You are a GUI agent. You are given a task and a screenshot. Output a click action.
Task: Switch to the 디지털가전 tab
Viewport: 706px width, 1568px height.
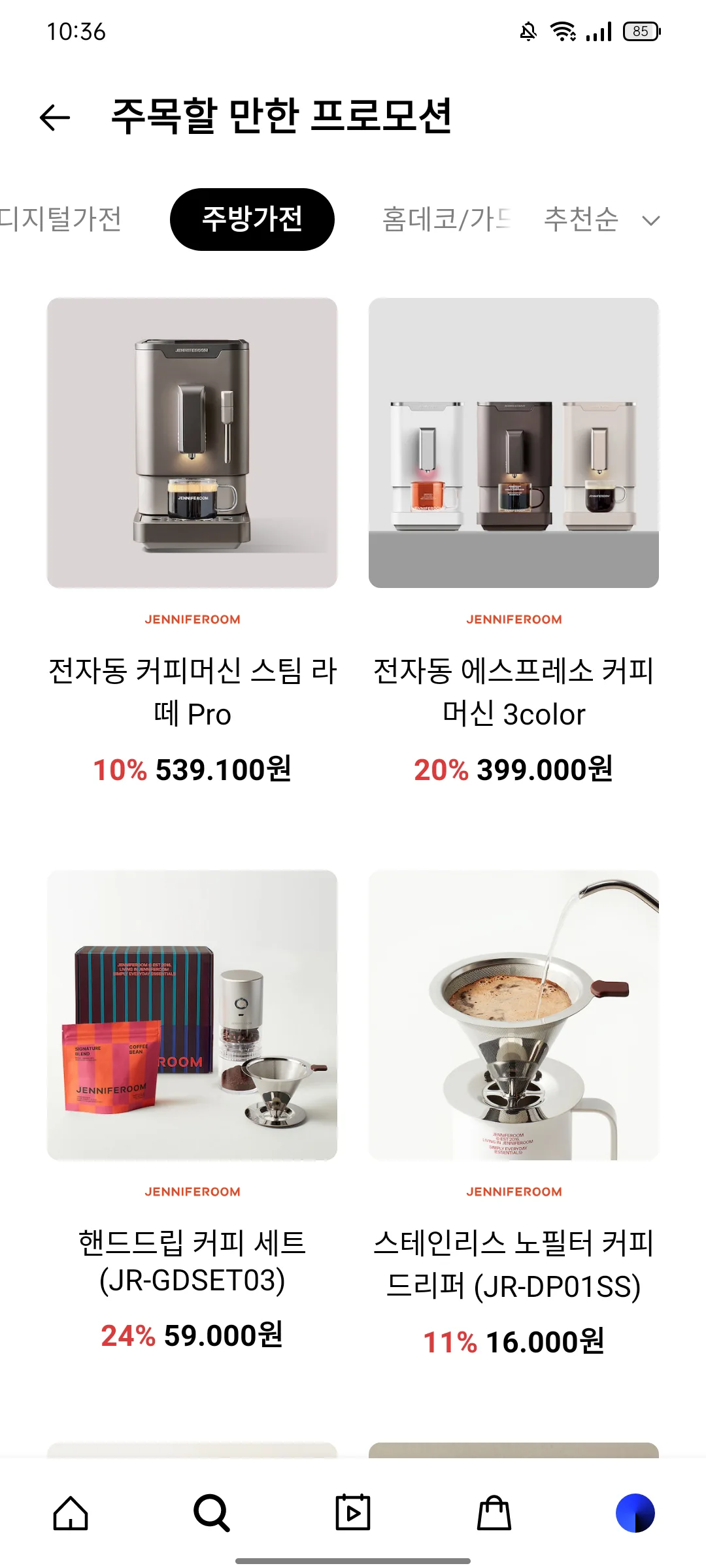[x=60, y=219]
